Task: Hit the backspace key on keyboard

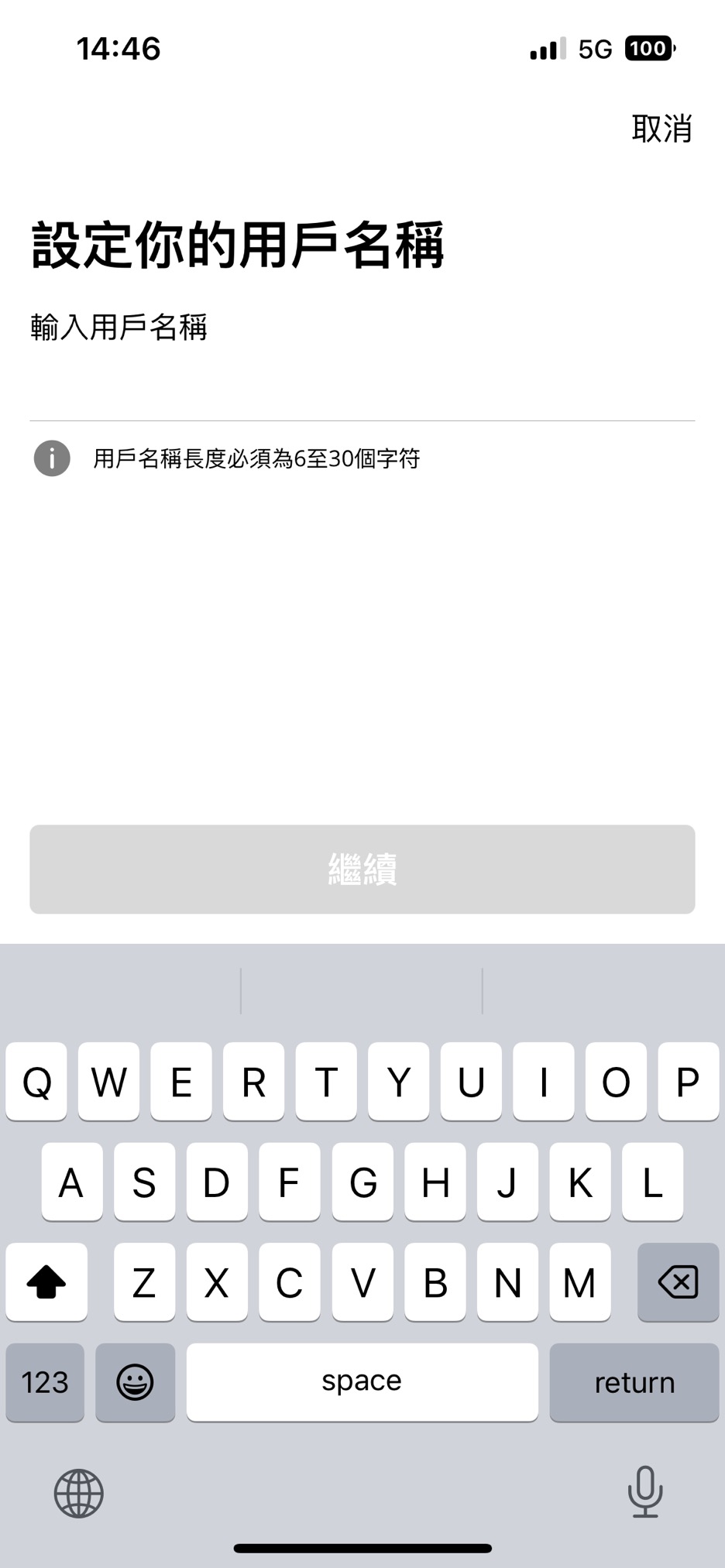Action: click(678, 1282)
